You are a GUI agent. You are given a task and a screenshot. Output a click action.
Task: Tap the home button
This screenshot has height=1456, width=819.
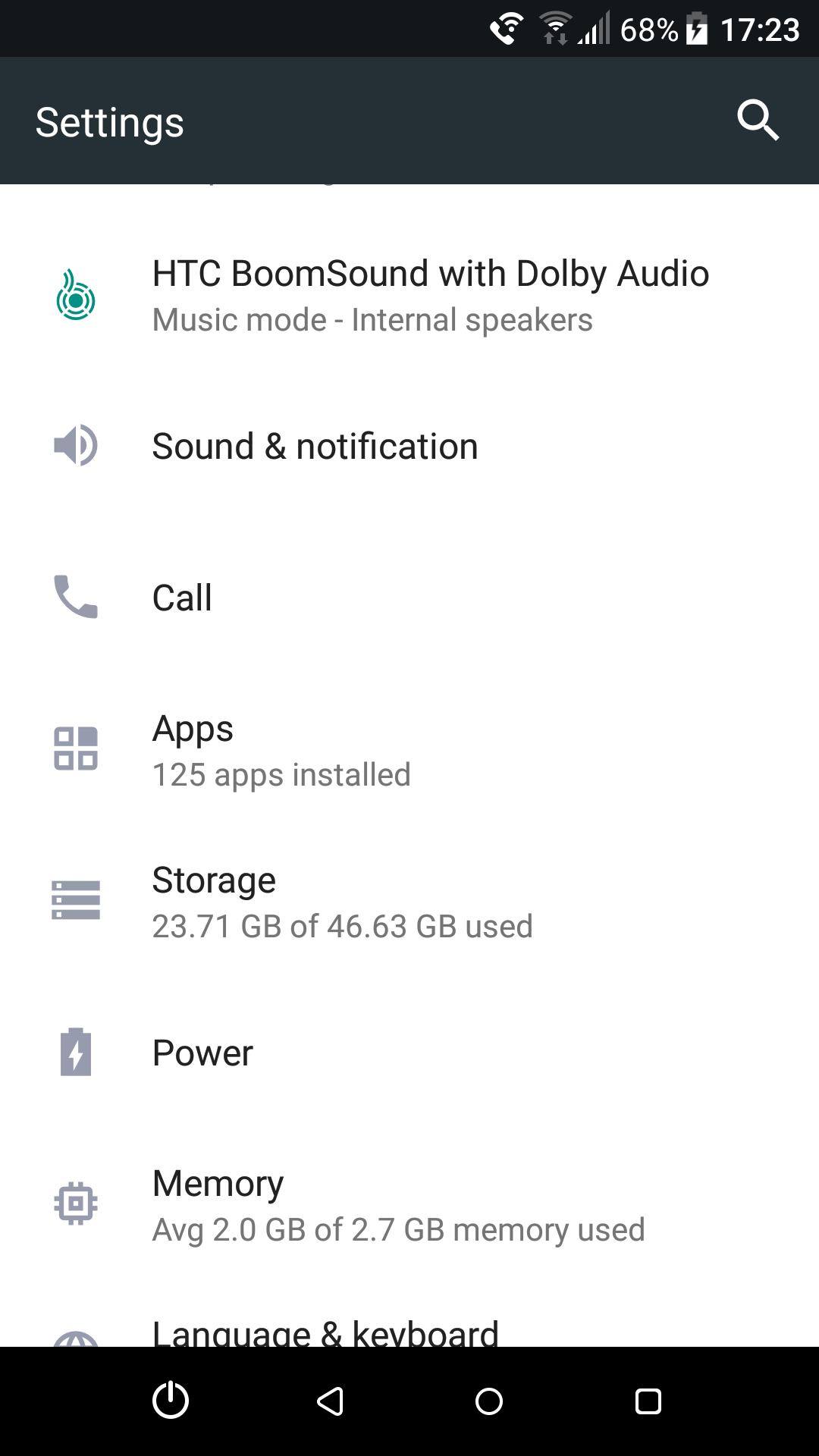click(x=489, y=1401)
